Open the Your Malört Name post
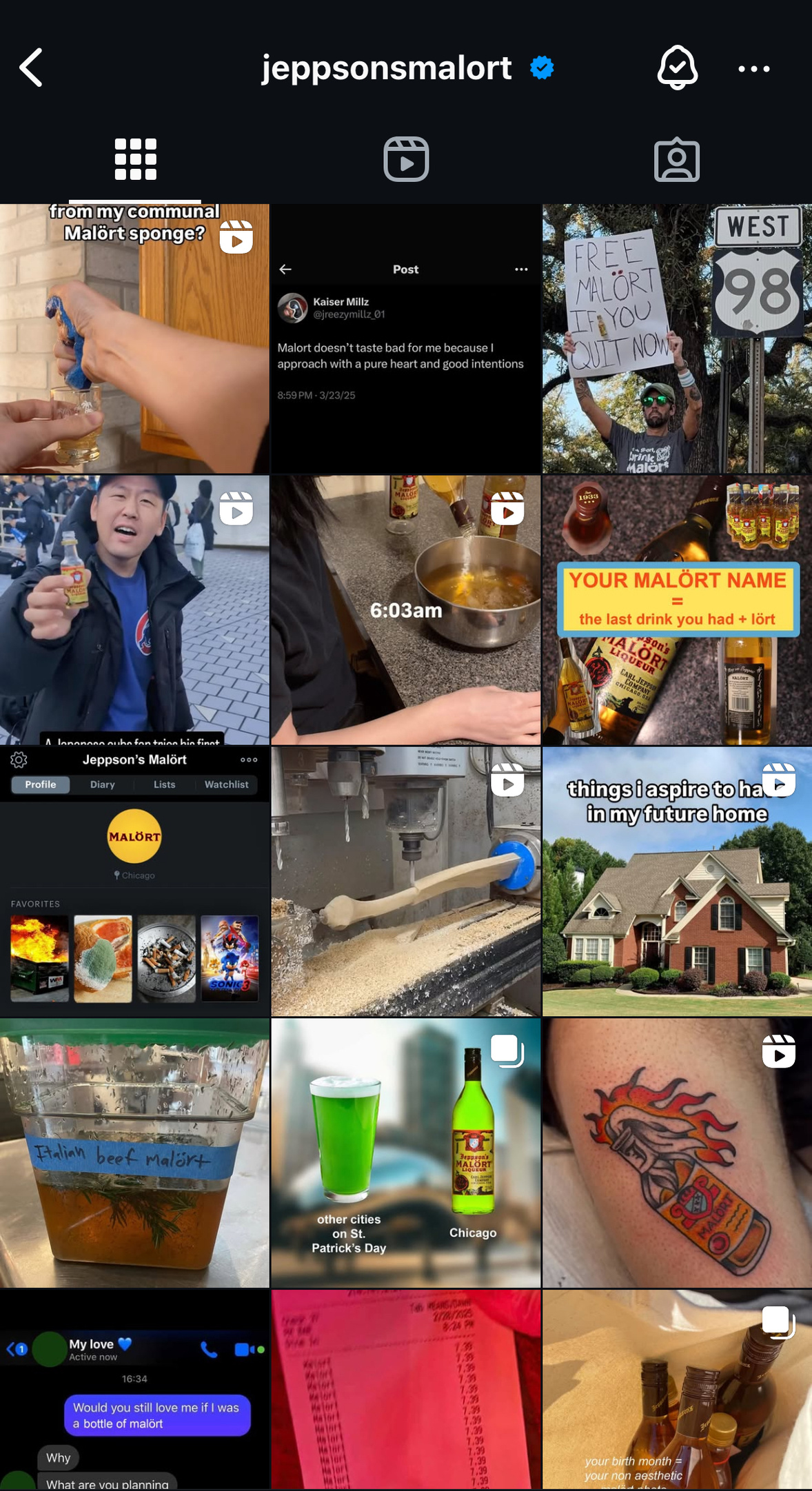 click(x=677, y=609)
